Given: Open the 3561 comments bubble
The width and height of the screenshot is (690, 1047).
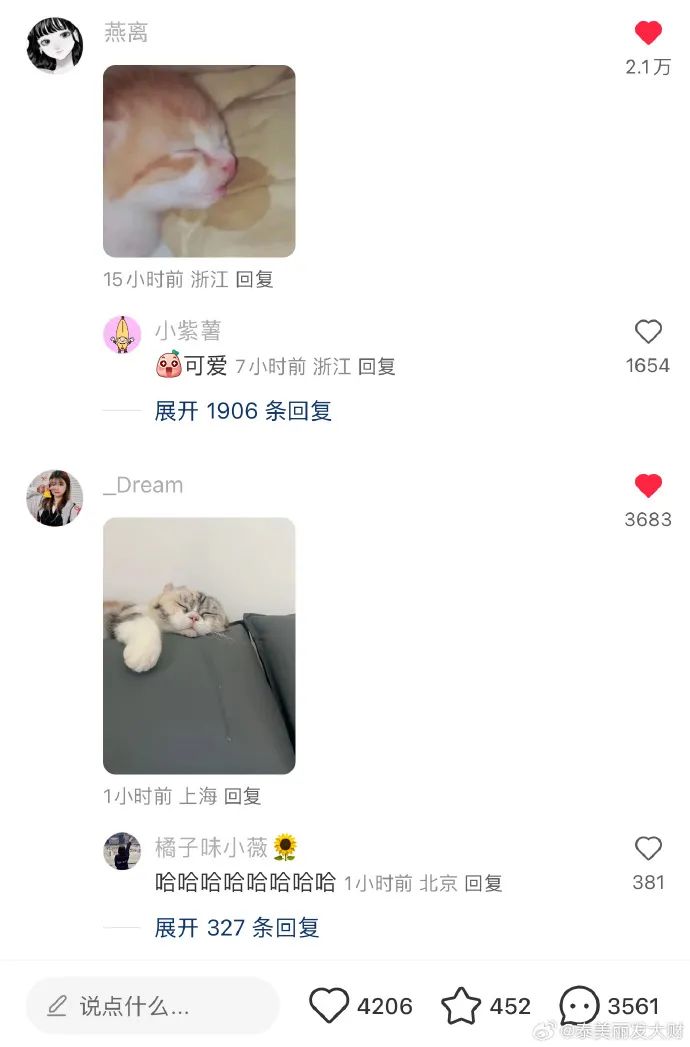Looking at the screenshot, I should 579,1005.
